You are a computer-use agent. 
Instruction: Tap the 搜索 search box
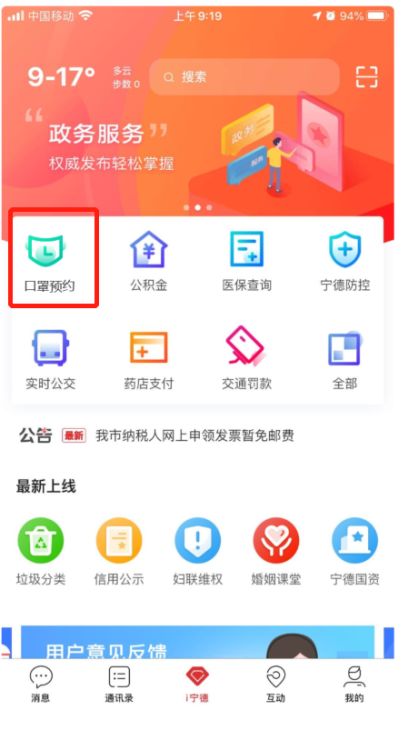click(245, 77)
